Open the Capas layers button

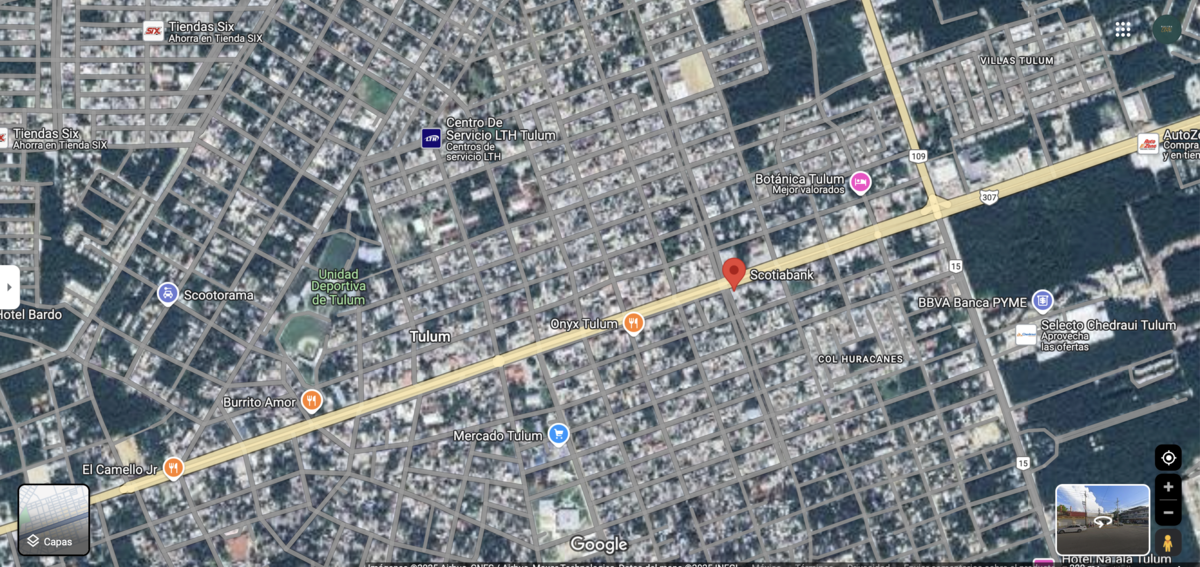tap(53, 520)
